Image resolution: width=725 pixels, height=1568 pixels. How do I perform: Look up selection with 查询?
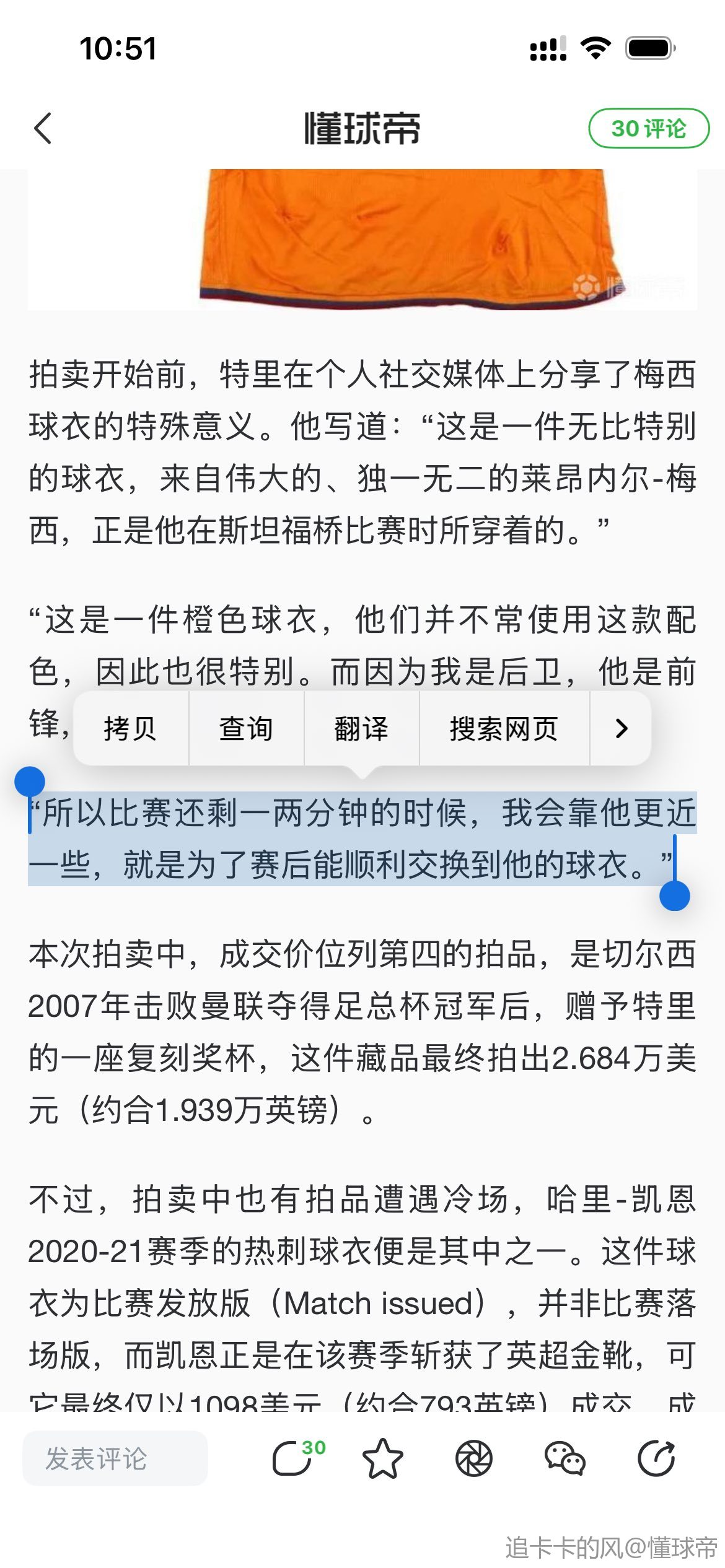(x=246, y=728)
